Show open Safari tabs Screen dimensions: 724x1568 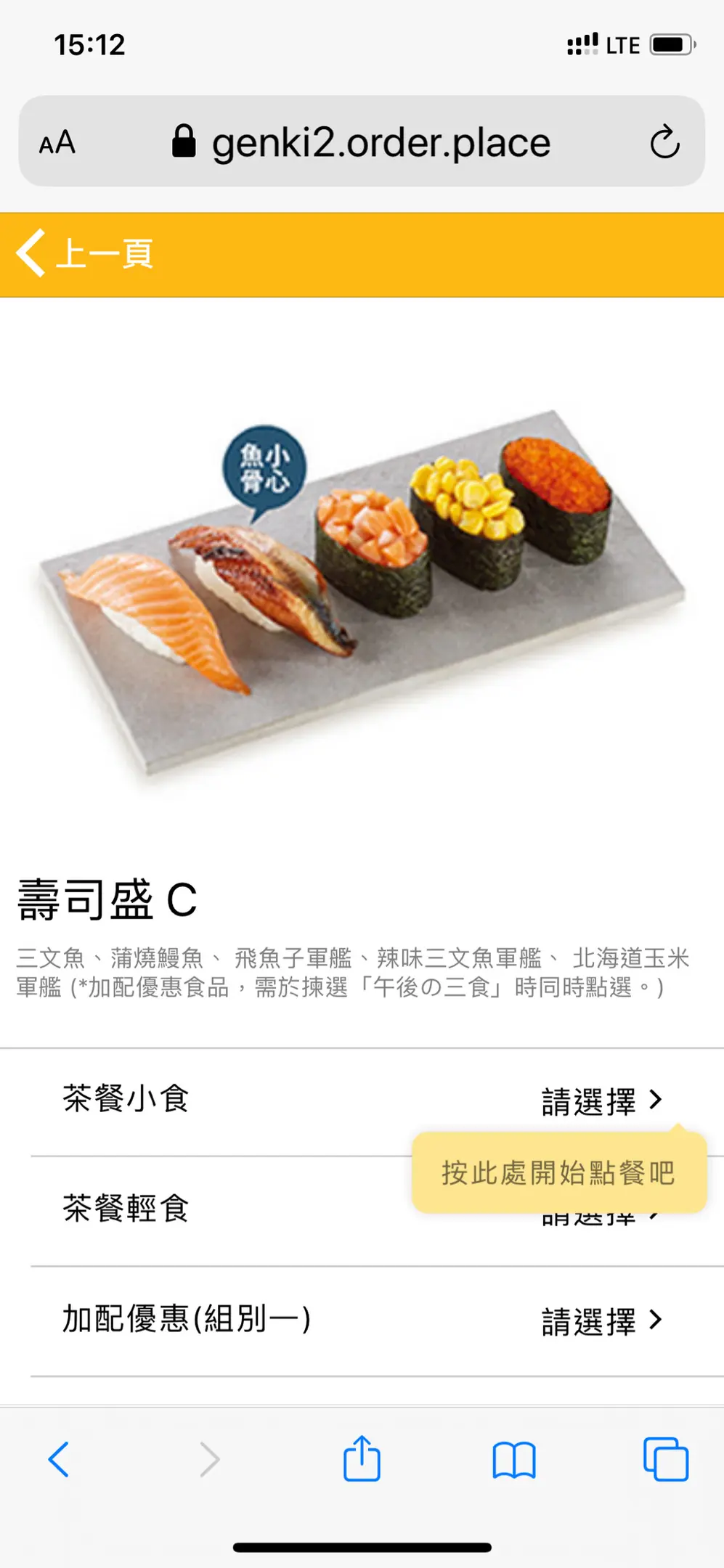pyautogui.click(x=665, y=1459)
